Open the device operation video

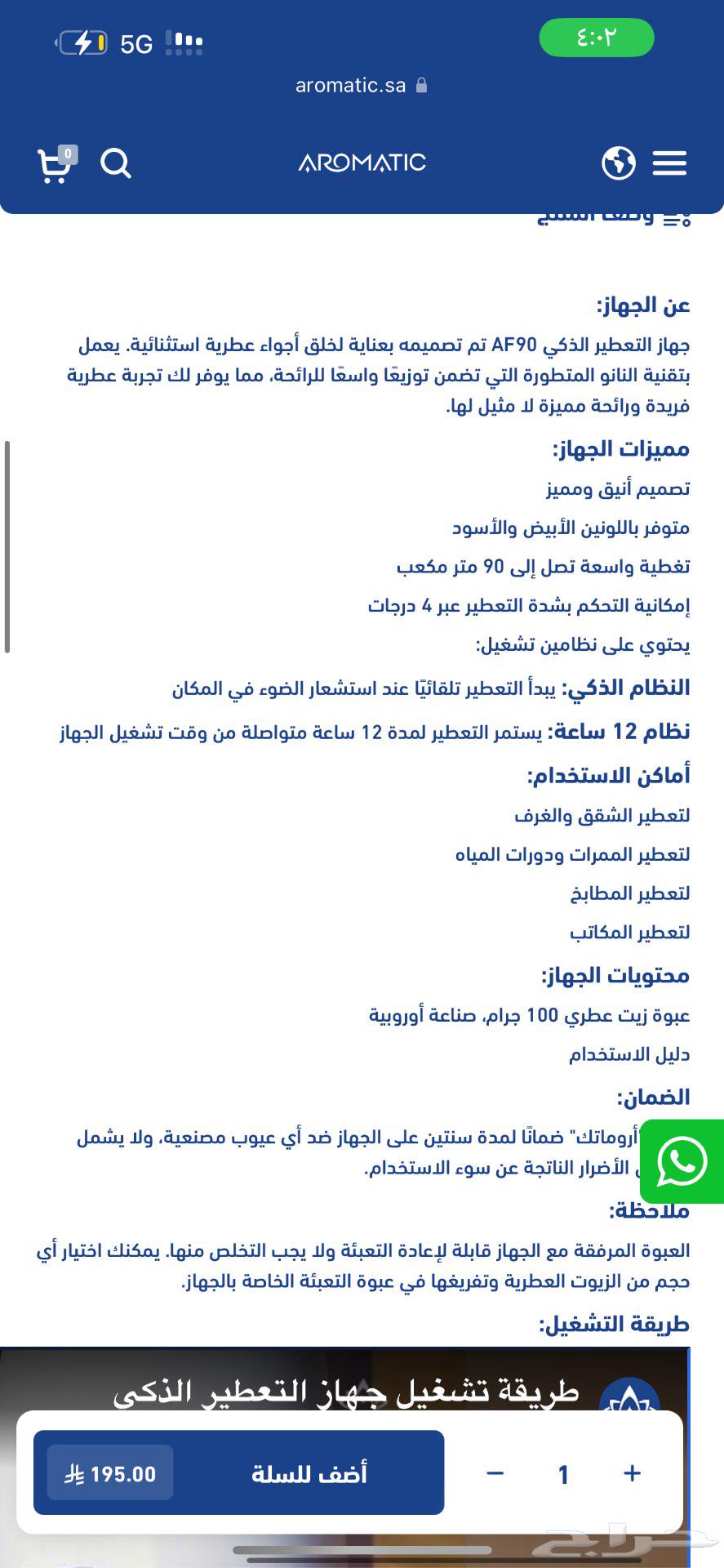click(x=343, y=1379)
